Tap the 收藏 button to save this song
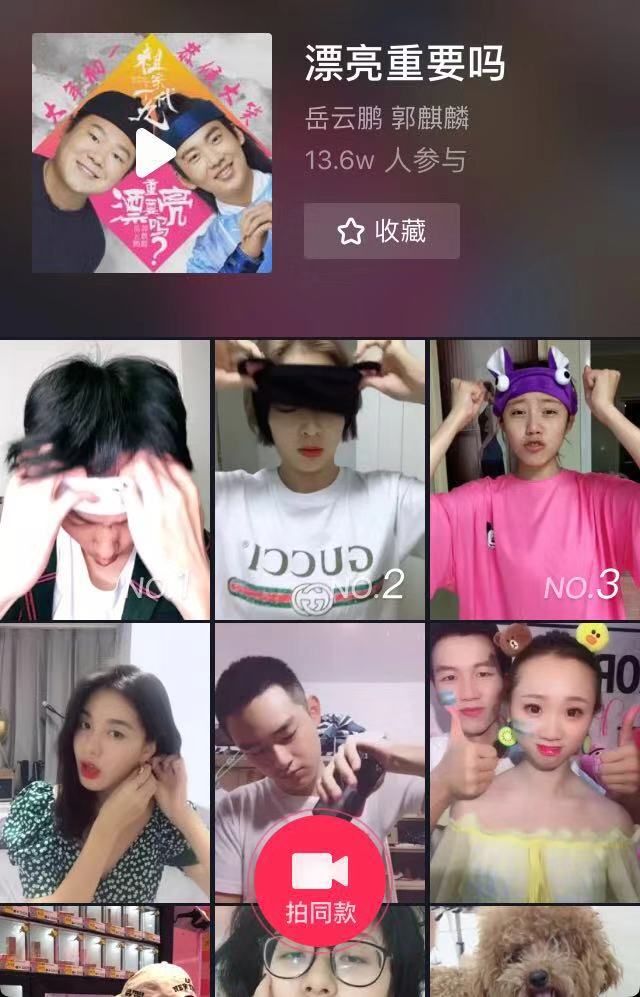This screenshot has height=997, width=640. 382,232
